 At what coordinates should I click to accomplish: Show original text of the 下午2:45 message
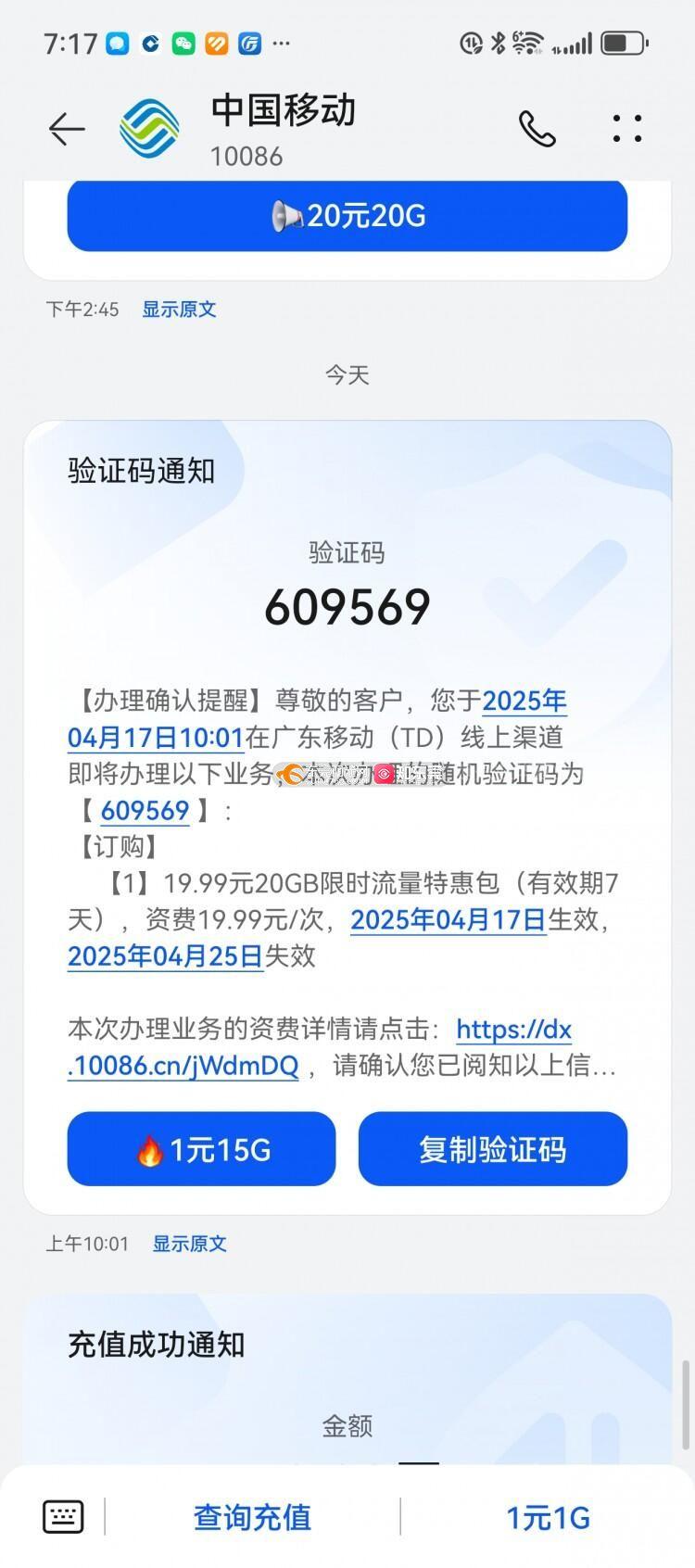coord(179,310)
